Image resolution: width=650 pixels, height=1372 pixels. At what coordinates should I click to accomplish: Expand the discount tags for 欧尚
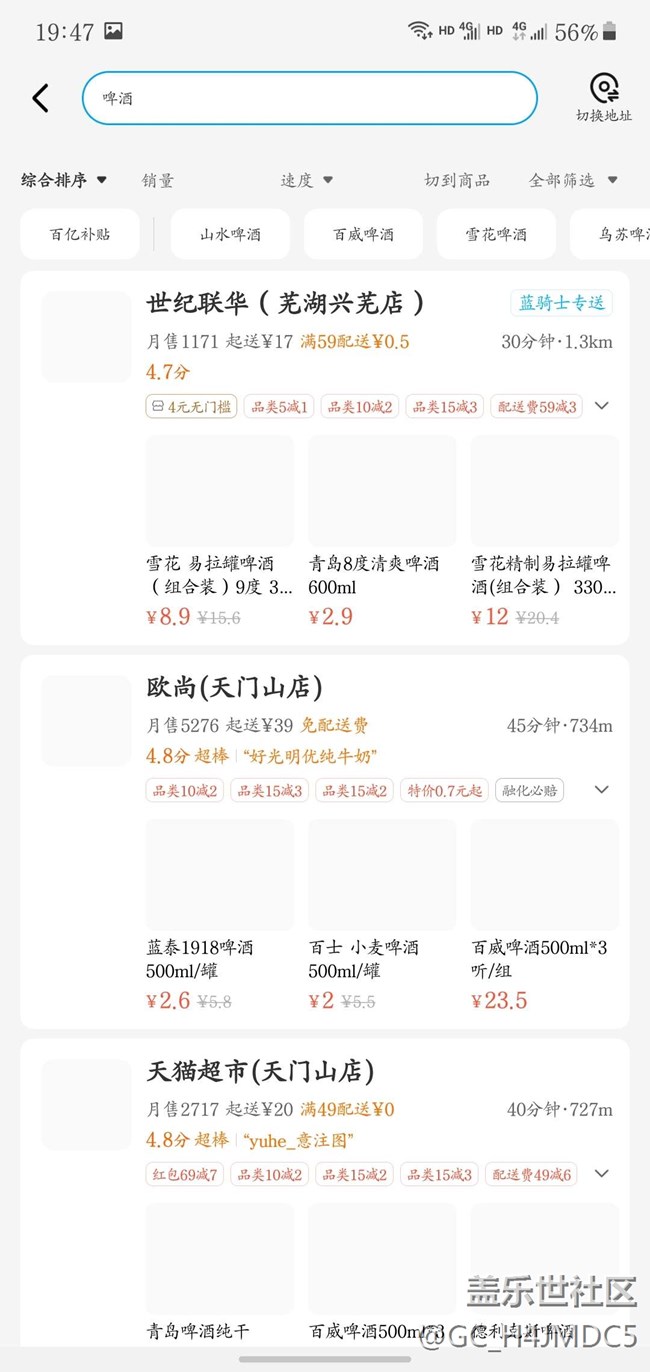tap(602, 790)
